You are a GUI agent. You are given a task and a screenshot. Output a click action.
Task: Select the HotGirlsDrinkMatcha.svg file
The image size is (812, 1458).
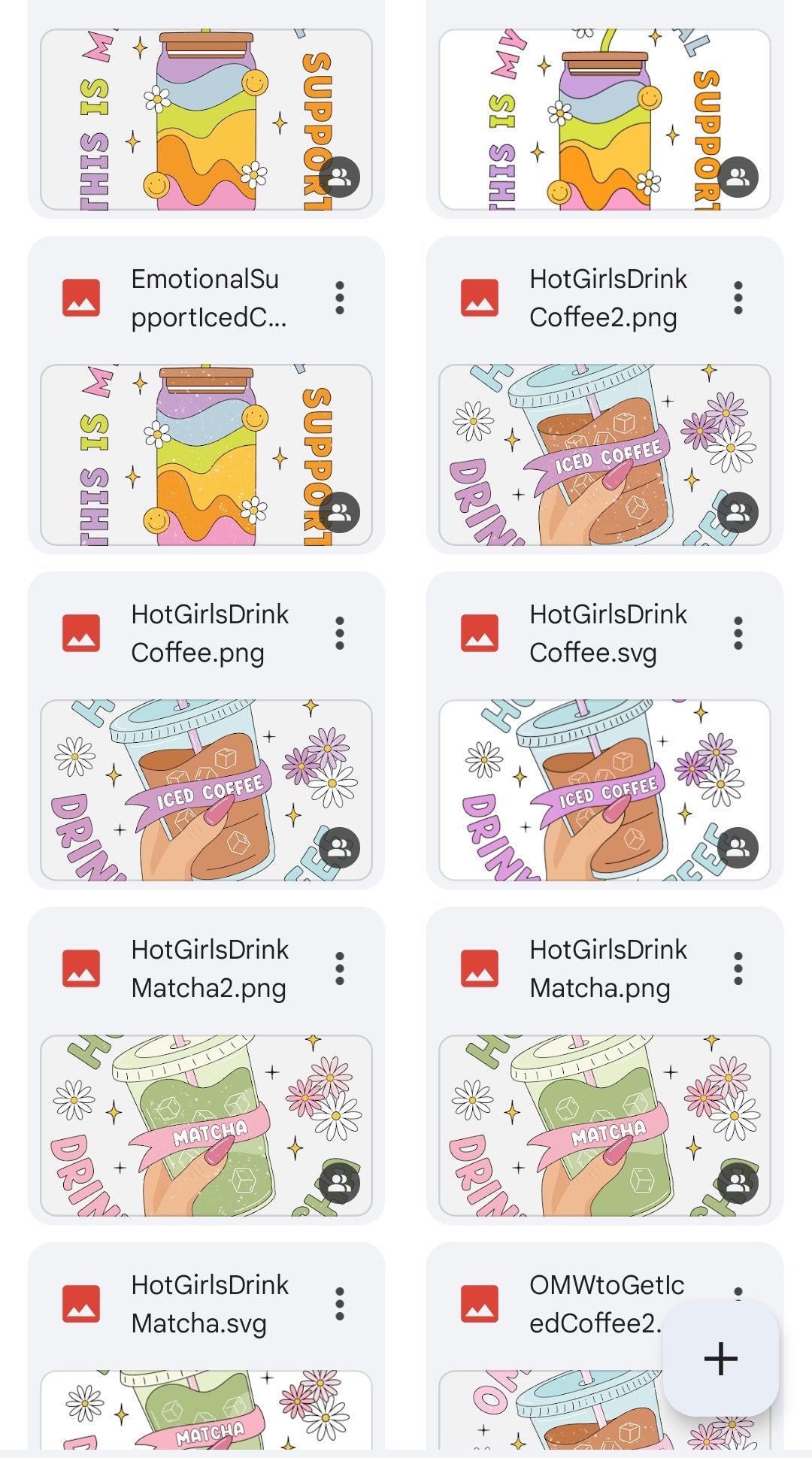tap(209, 1304)
